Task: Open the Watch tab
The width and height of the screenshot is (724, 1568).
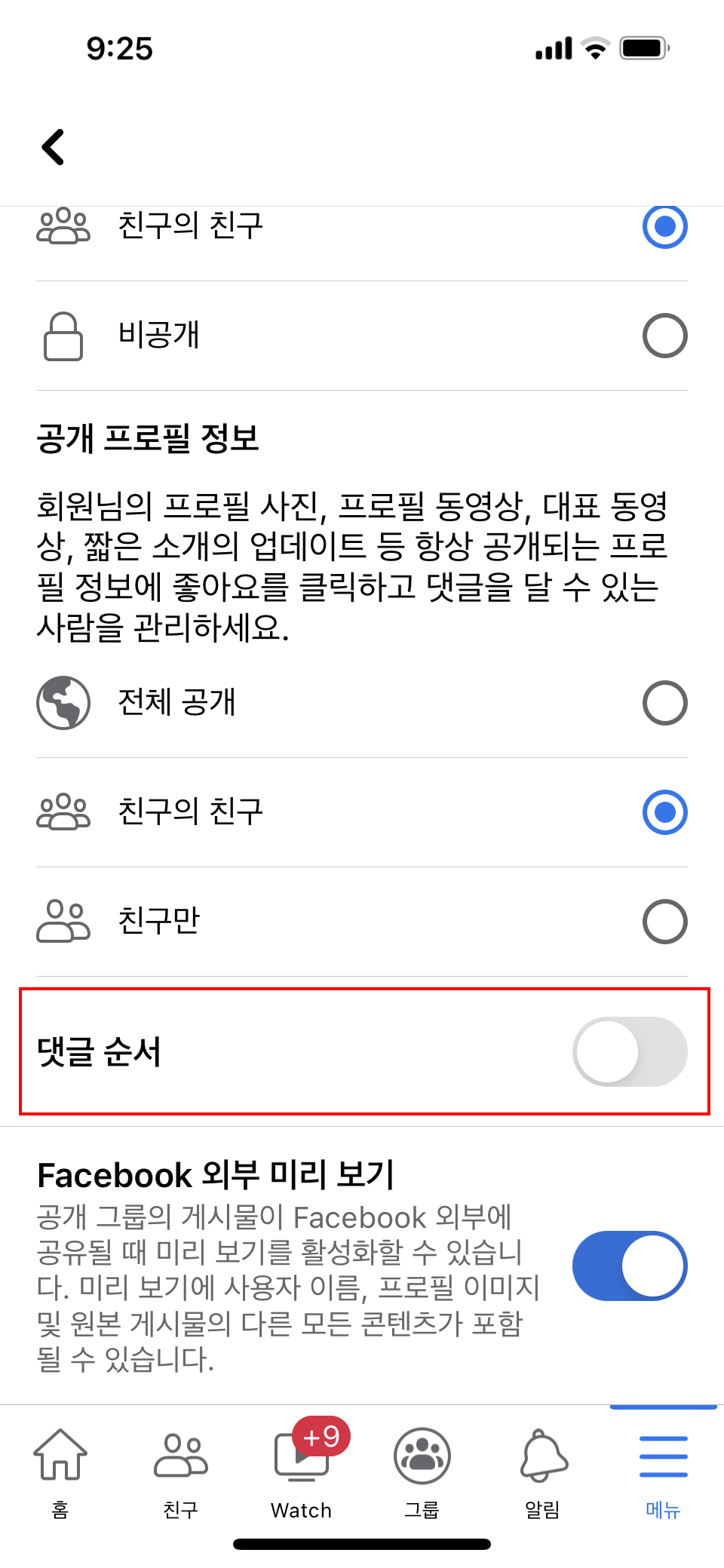Action: coord(302,1473)
